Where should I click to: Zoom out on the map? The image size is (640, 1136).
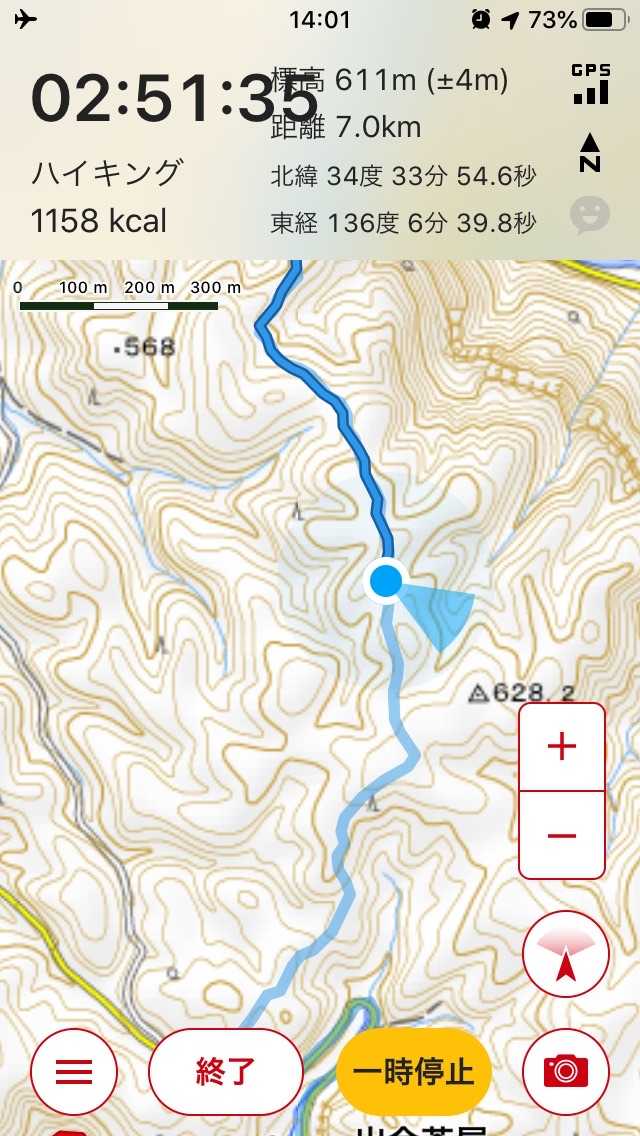[x=562, y=835]
